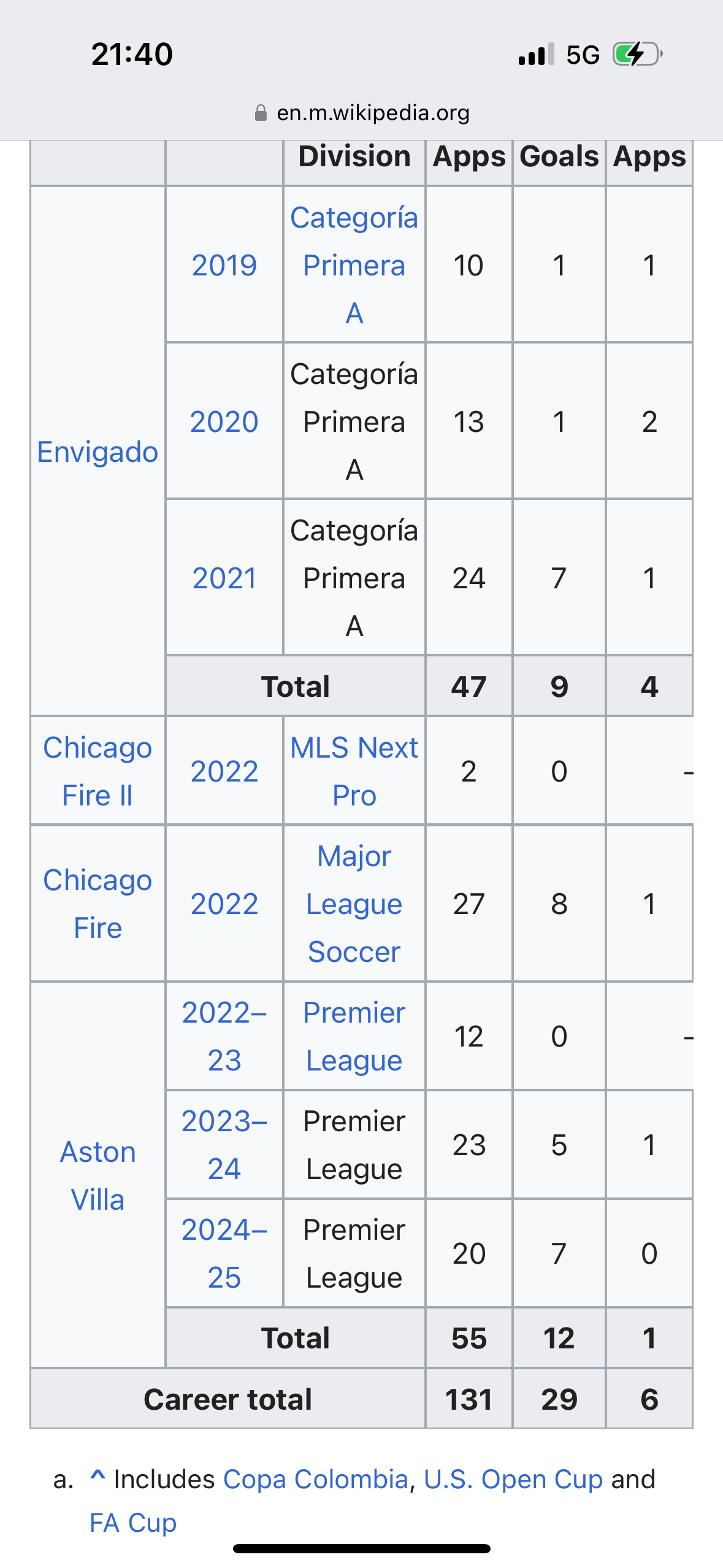
Task: Tap the en.m.wikipedia.org address bar
Action: (362, 113)
